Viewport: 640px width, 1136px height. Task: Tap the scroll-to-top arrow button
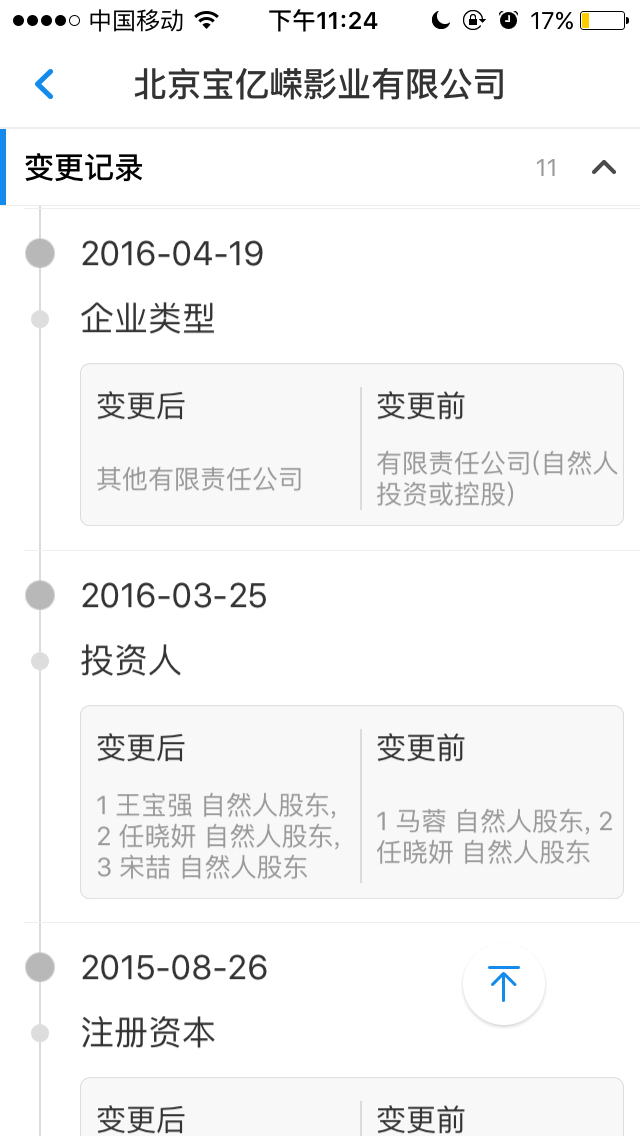pyautogui.click(x=503, y=984)
